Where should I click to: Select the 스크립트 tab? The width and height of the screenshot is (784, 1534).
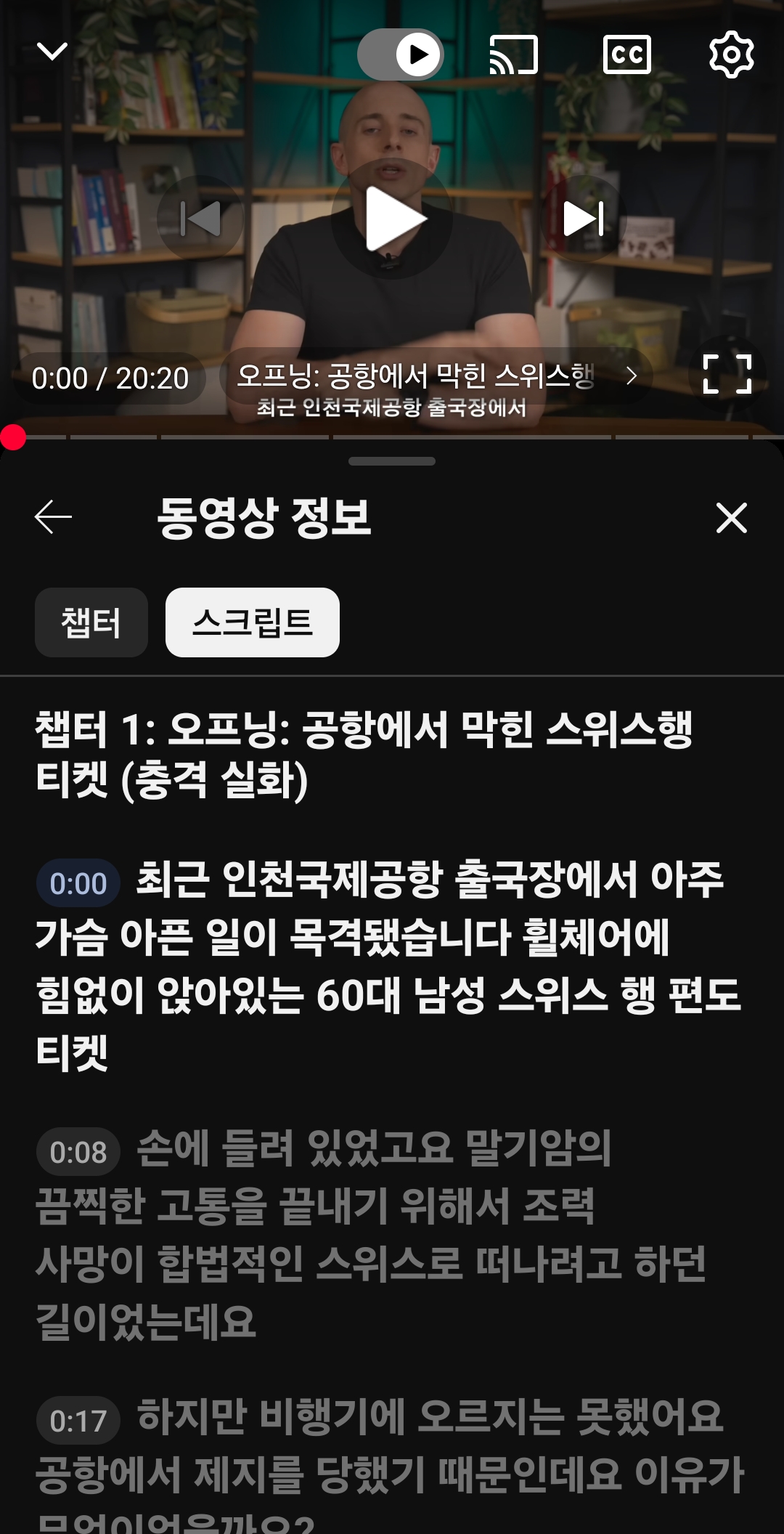pos(252,622)
